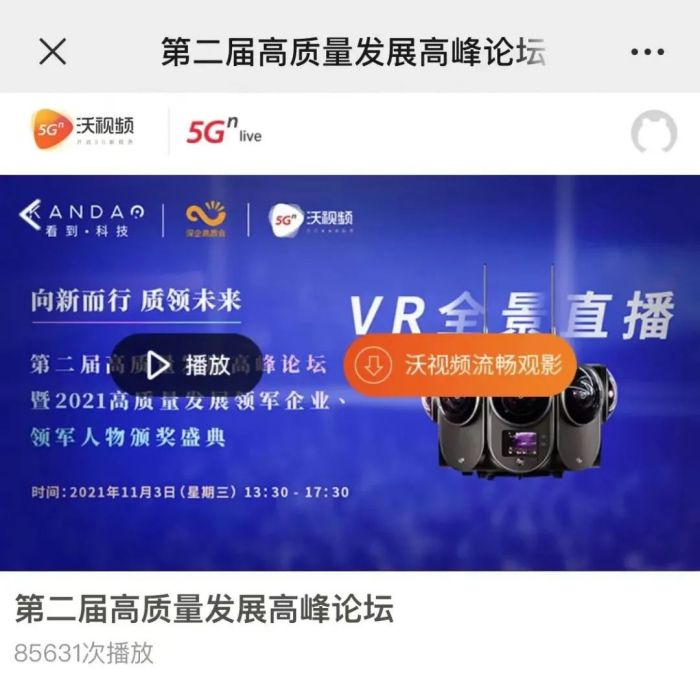Play the VR livestream video

[x=187, y=364]
